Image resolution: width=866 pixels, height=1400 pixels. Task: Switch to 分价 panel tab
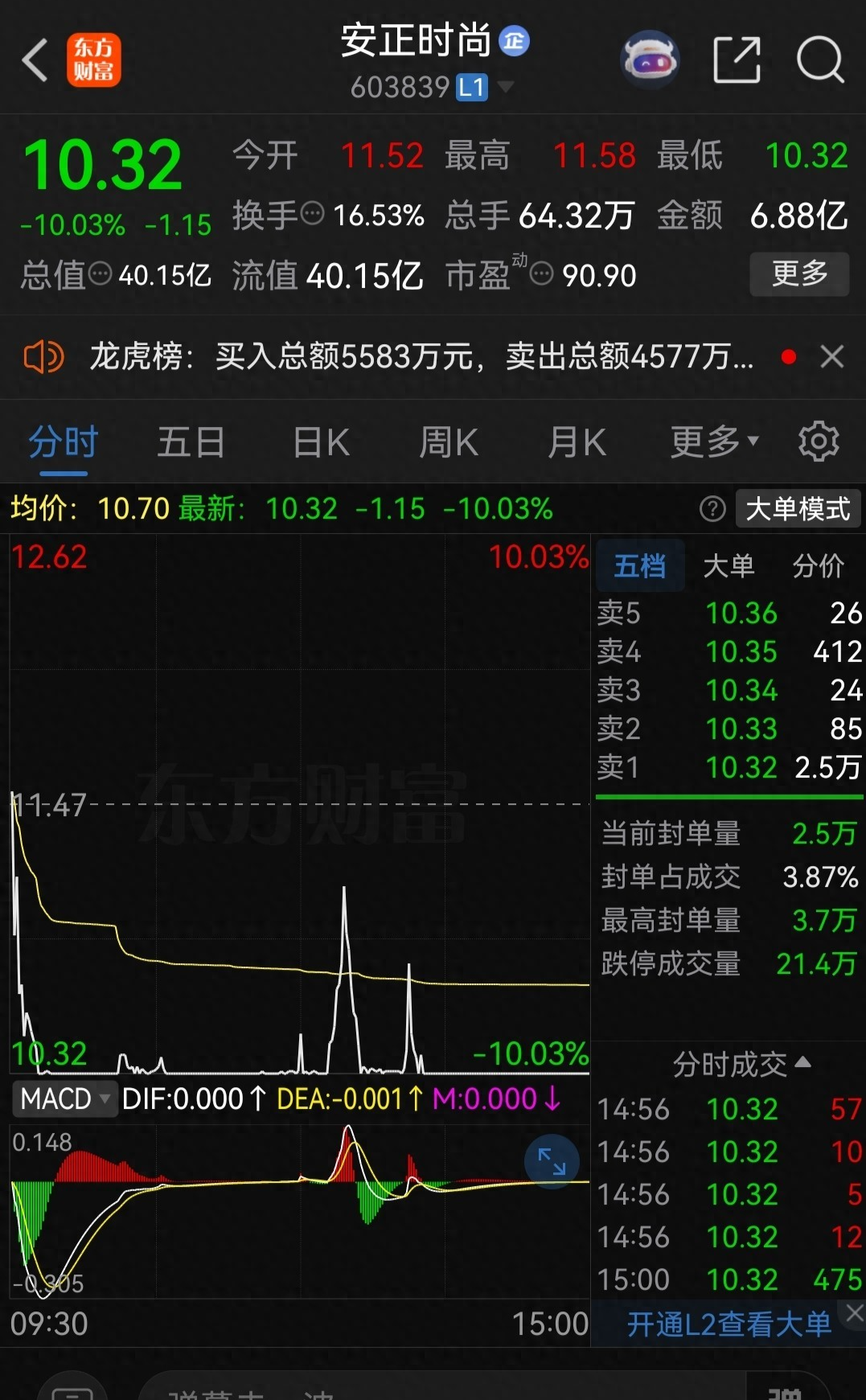[818, 566]
